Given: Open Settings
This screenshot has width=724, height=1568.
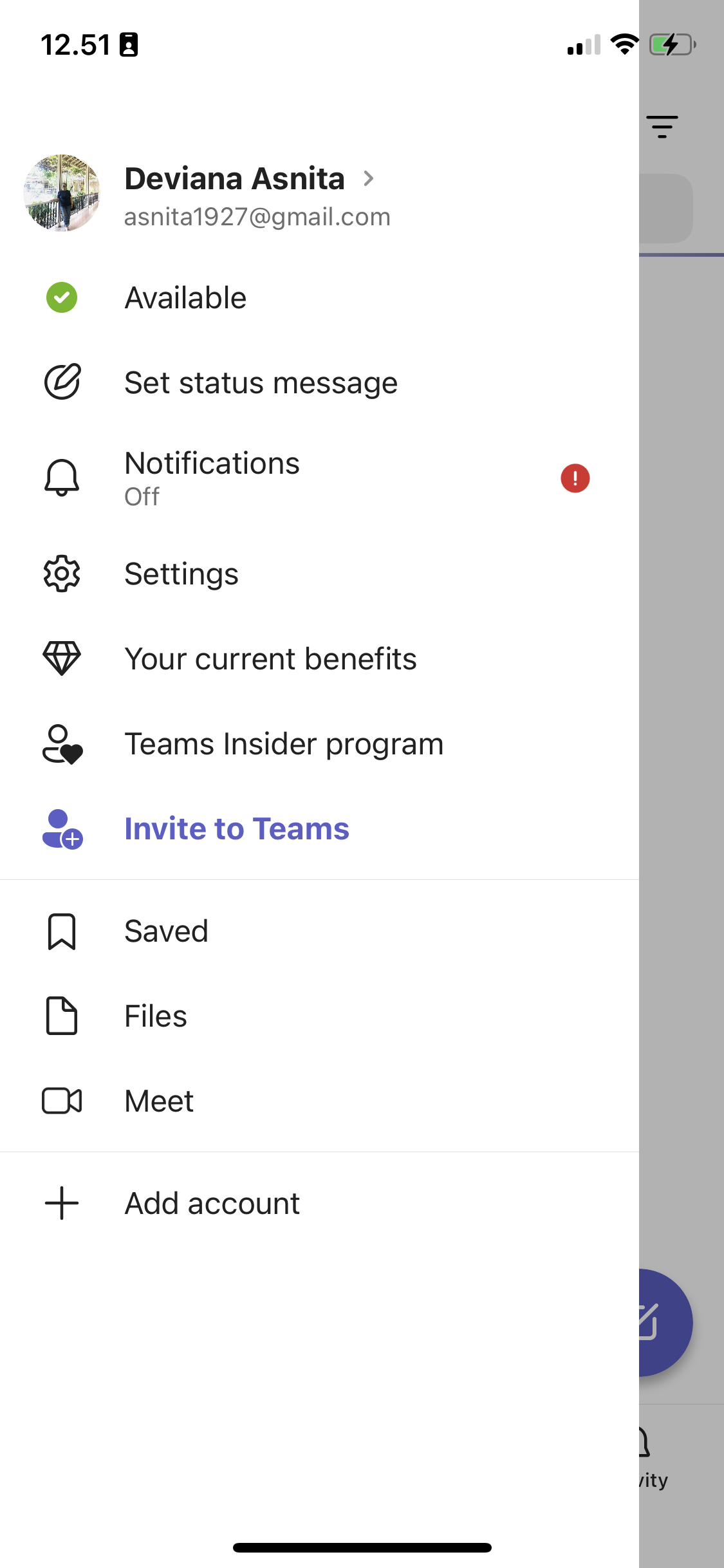Looking at the screenshot, I should coord(181,574).
